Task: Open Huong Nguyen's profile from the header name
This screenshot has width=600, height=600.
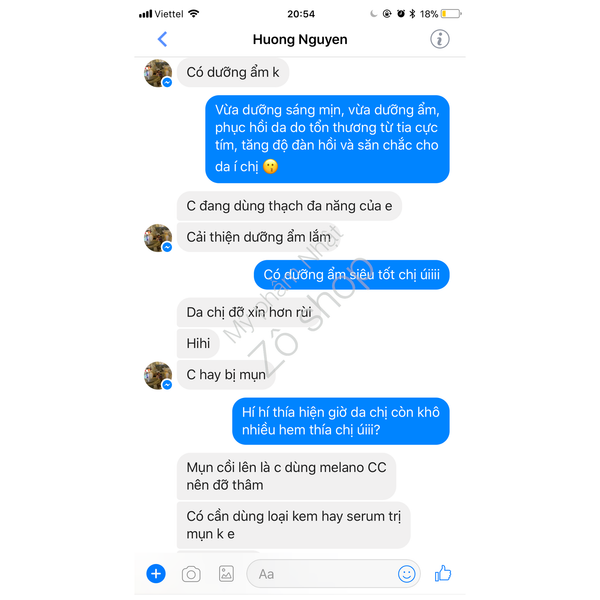Action: coord(299,40)
